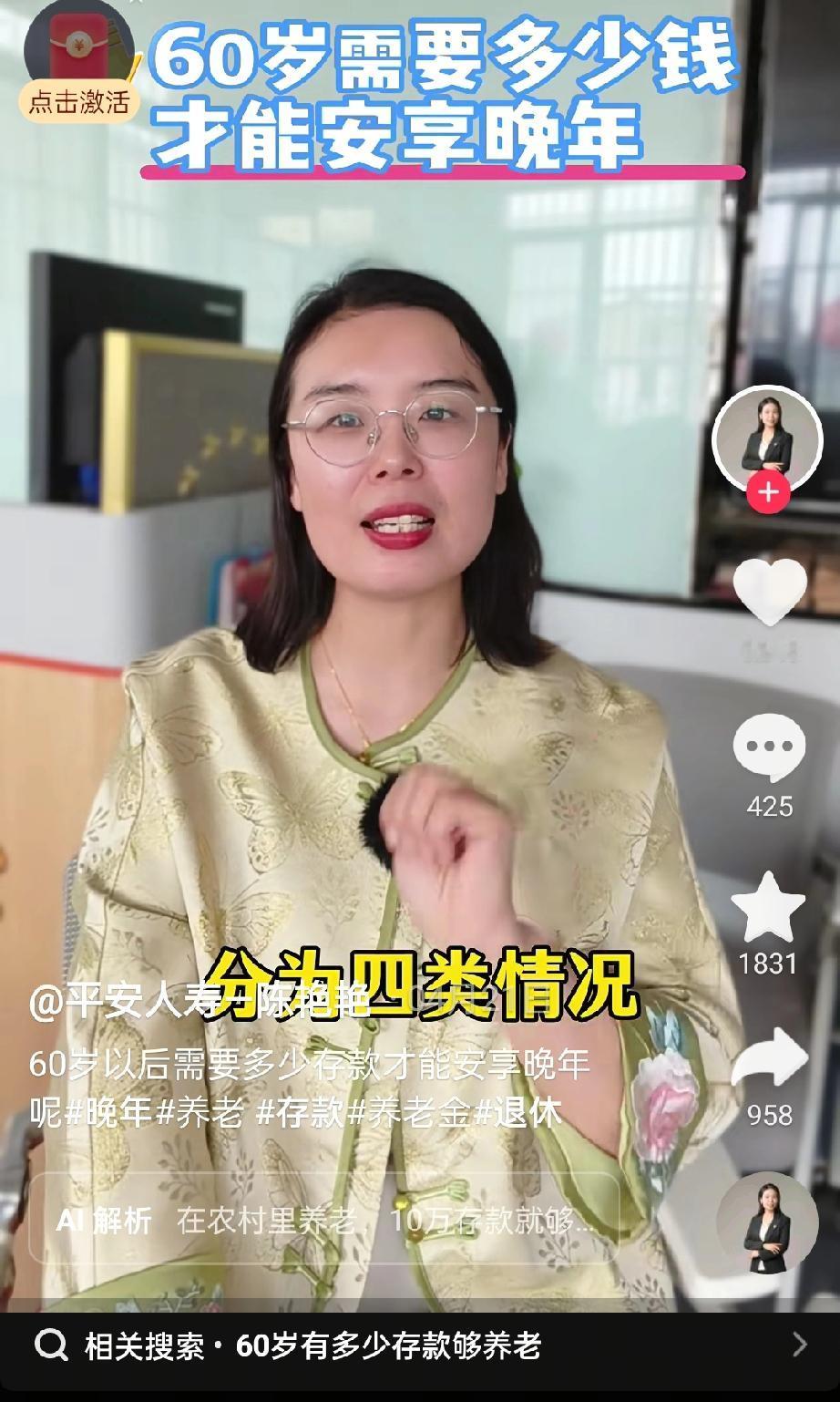Toggle favorite using the star icon
The image size is (840, 1402).
(x=770, y=905)
